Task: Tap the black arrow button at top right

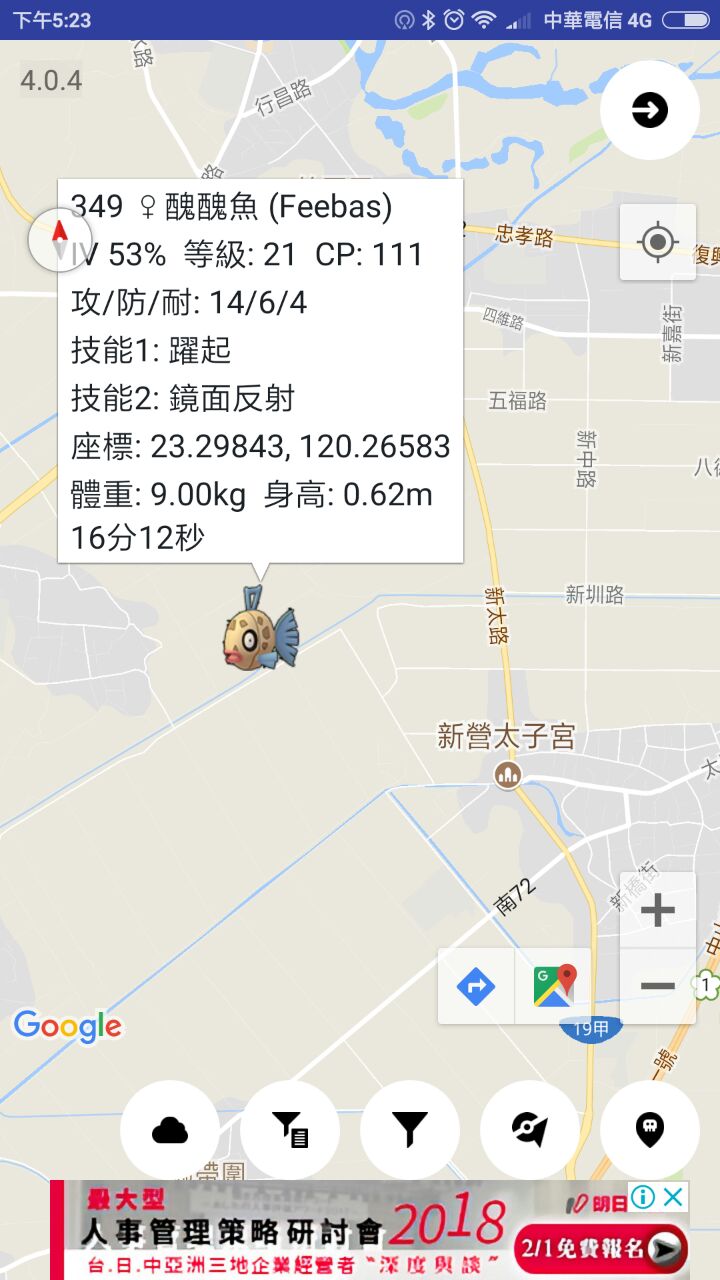Action: click(x=650, y=110)
